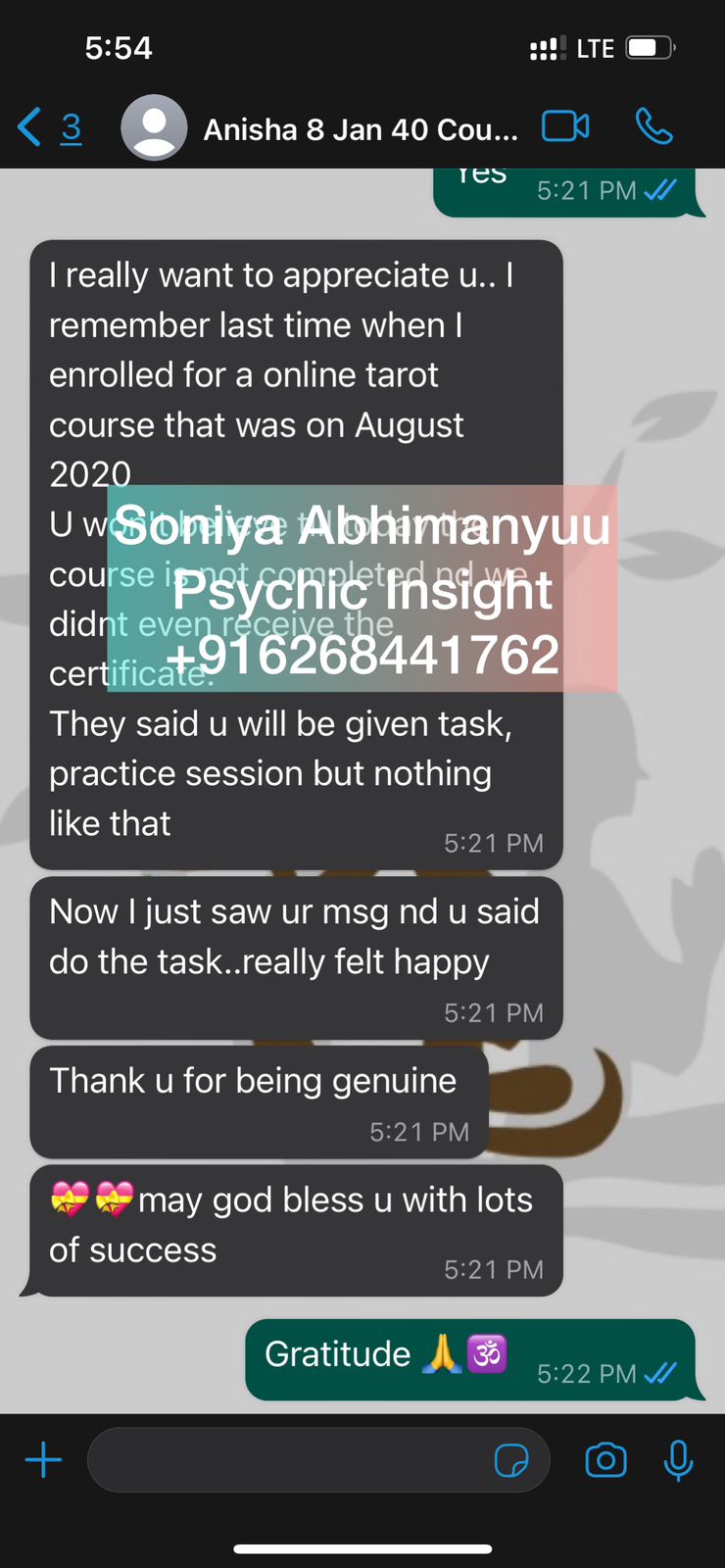
Task: Open the attachment plus menu
Action: coord(43,1460)
